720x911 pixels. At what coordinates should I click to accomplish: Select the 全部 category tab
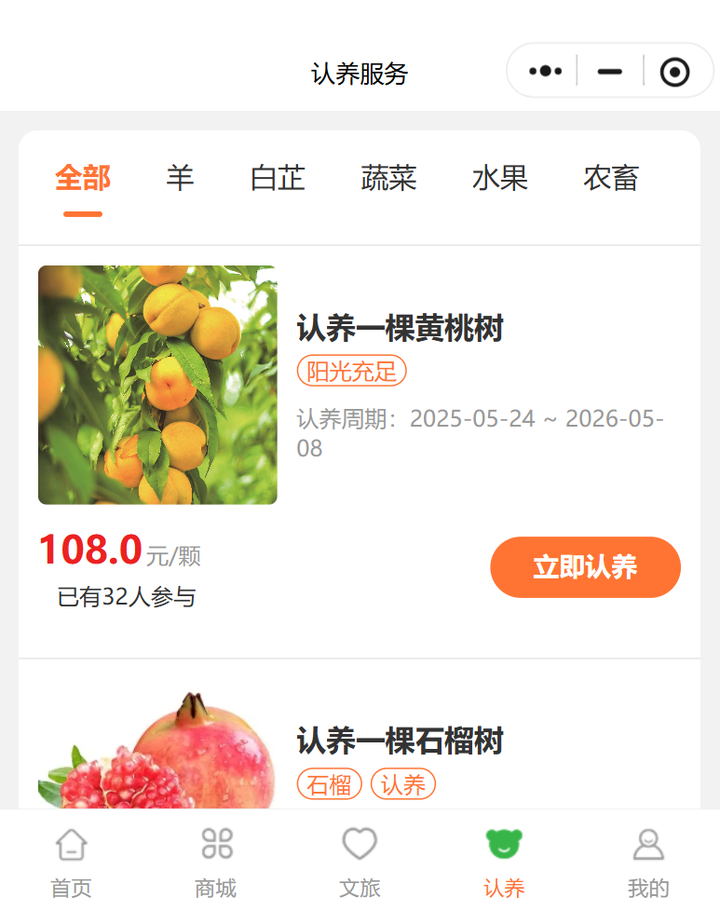[83, 179]
